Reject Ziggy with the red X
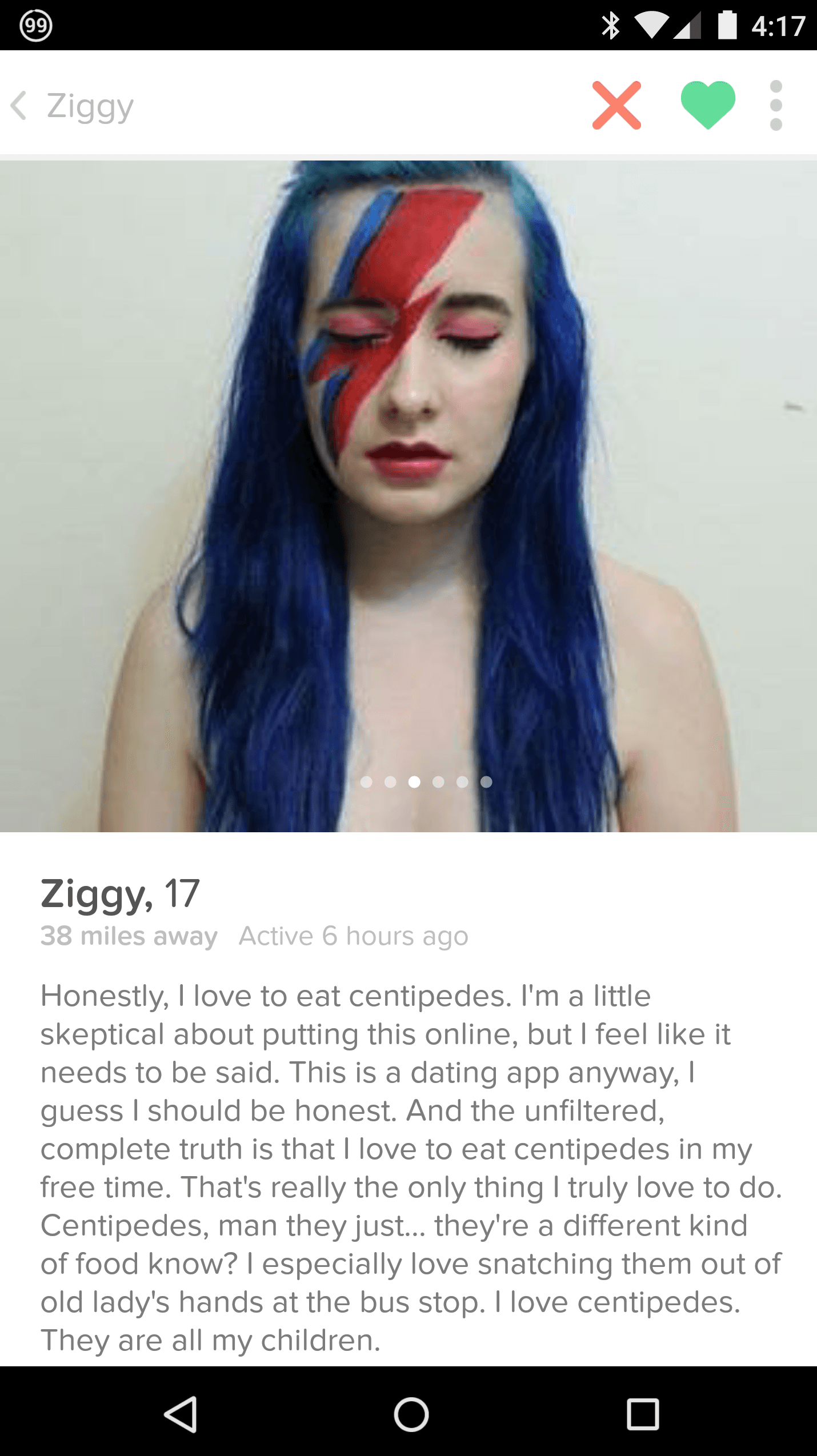 pyautogui.click(x=616, y=106)
